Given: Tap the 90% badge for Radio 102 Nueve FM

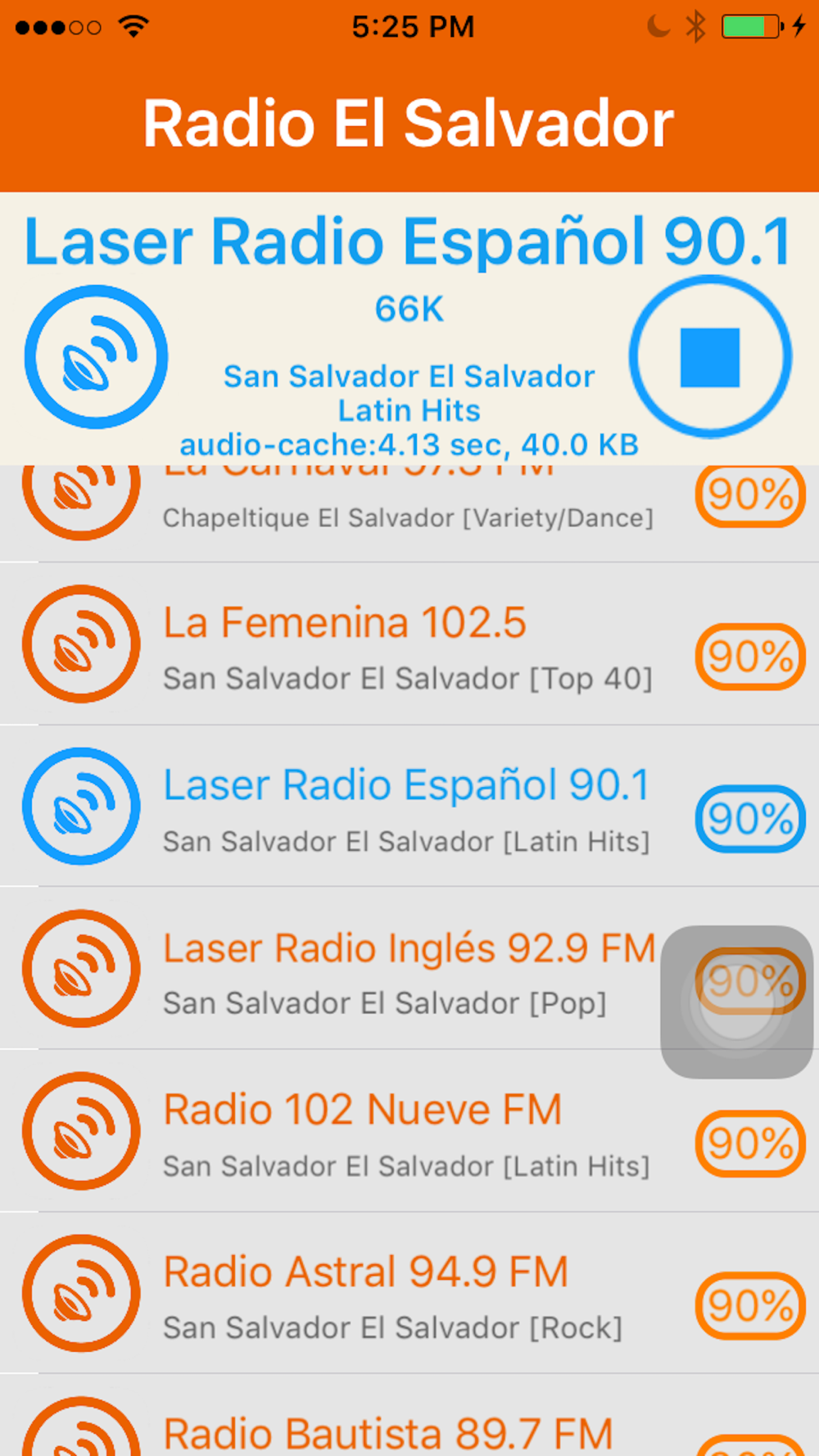Looking at the screenshot, I should [x=750, y=1143].
